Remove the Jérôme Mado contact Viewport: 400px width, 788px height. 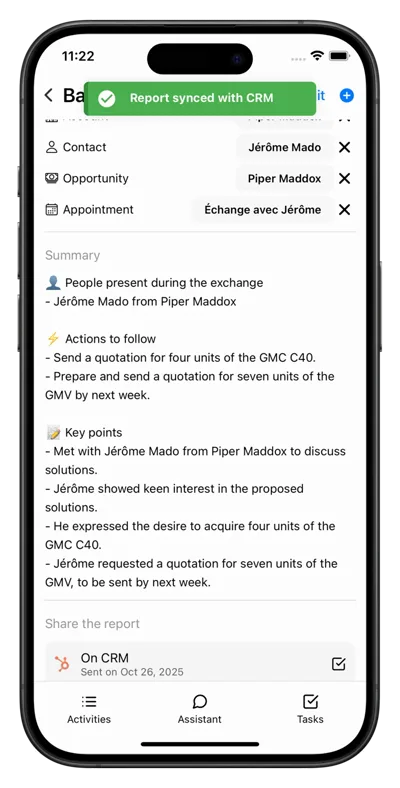click(x=344, y=147)
